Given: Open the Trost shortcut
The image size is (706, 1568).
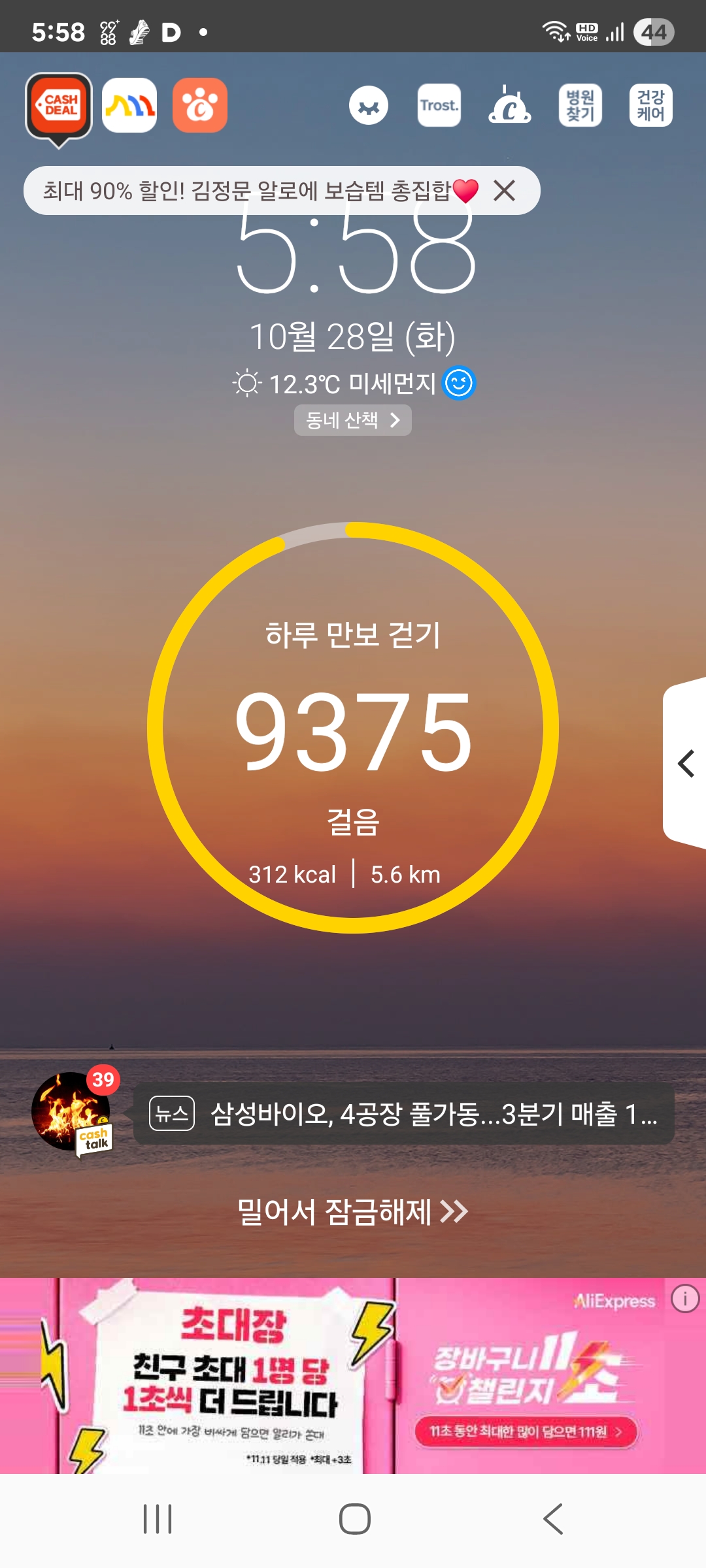Looking at the screenshot, I should (x=439, y=105).
